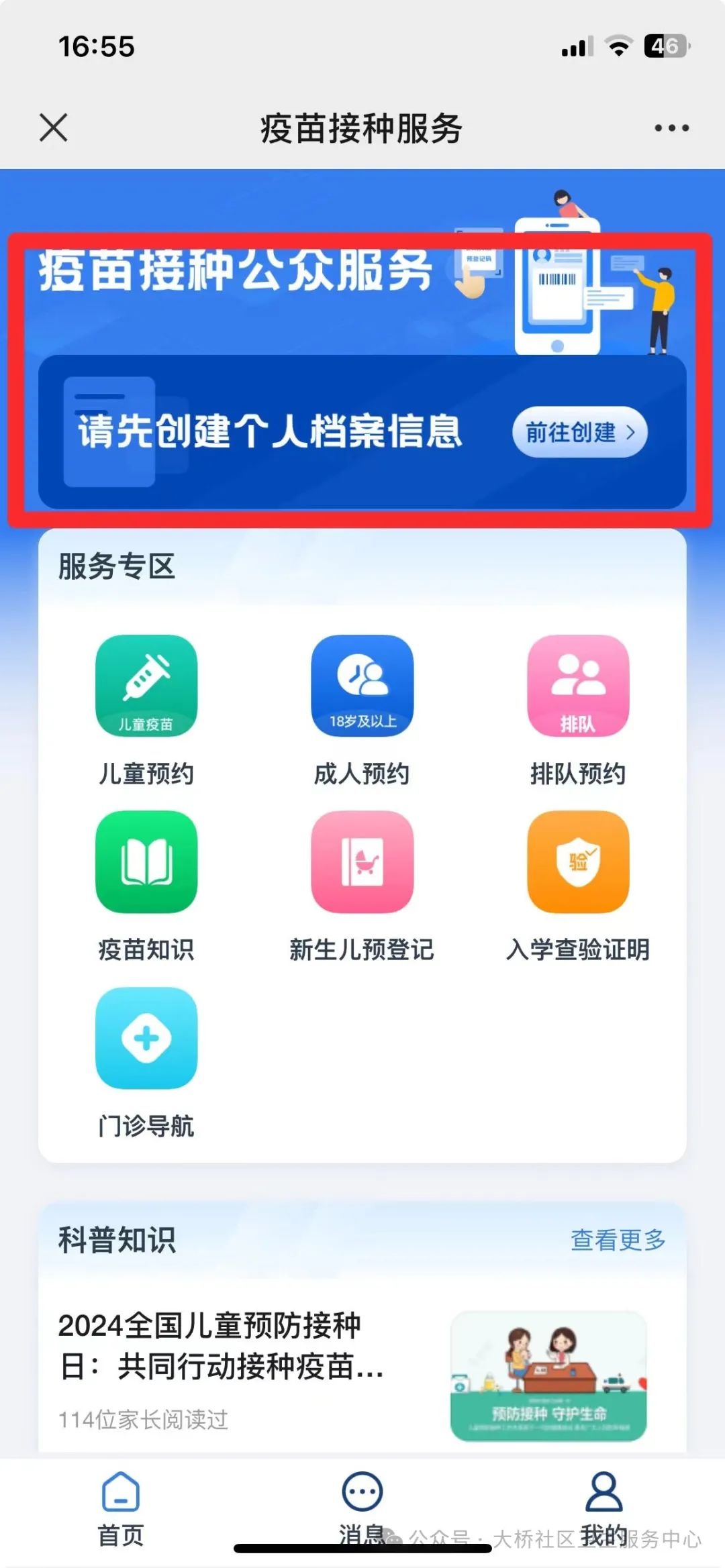Open the three-dot overflow menu
Viewport: 725px width, 1568px height.
pyautogui.click(x=671, y=127)
